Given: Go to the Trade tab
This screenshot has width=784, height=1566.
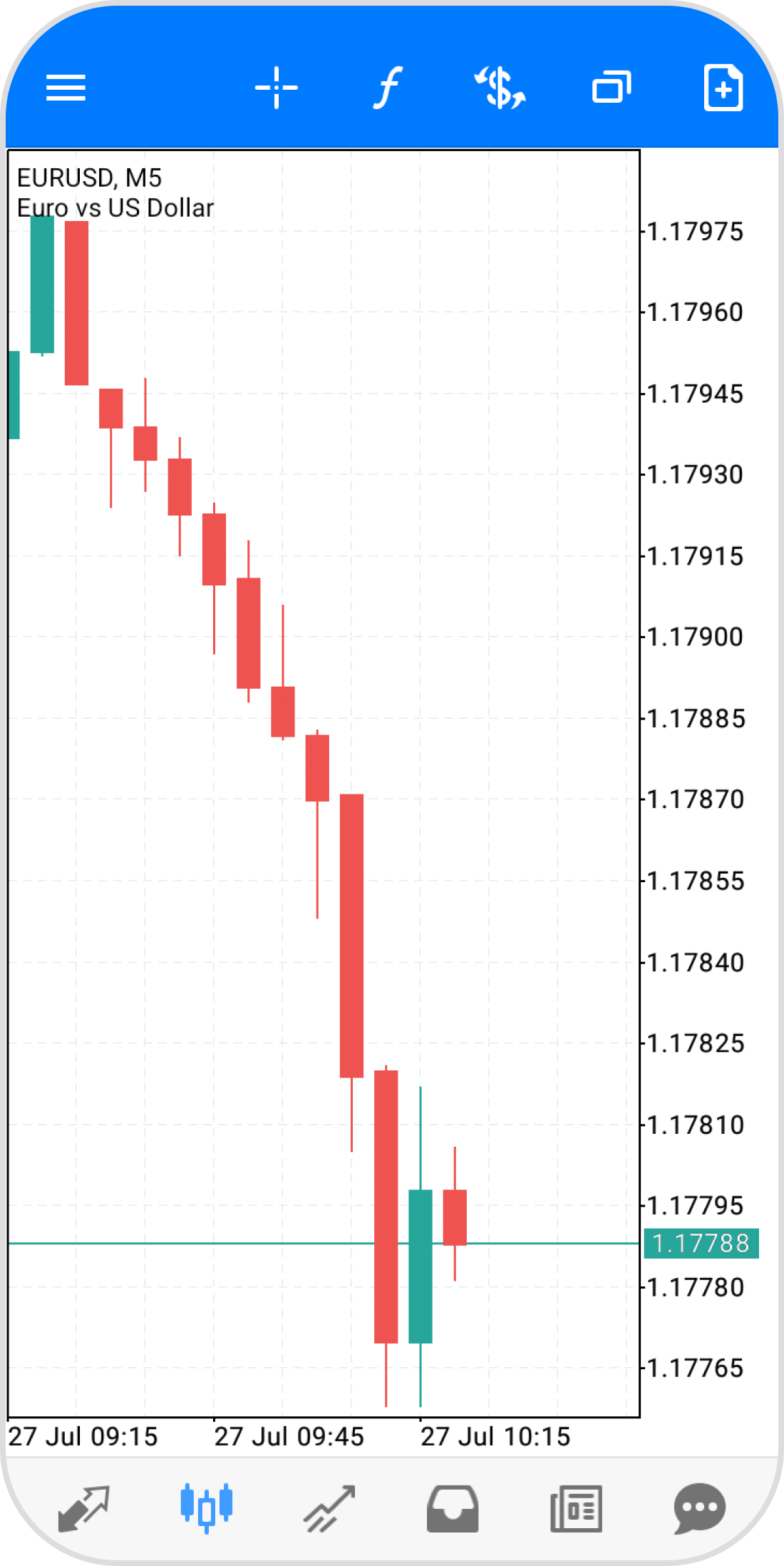Looking at the screenshot, I should pyautogui.click(x=329, y=1508).
